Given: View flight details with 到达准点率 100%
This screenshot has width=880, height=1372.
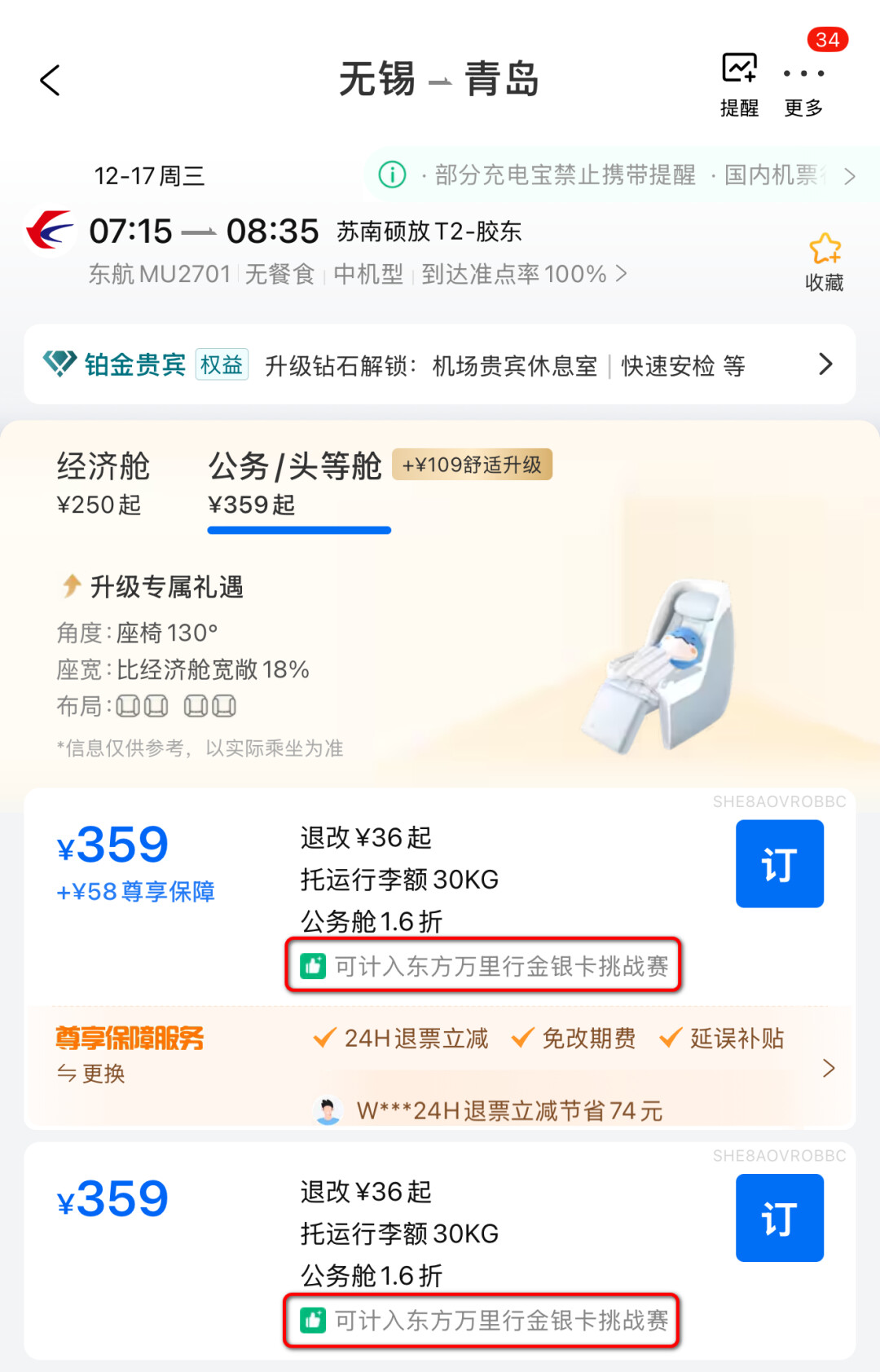Looking at the screenshot, I should pos(521,275).
